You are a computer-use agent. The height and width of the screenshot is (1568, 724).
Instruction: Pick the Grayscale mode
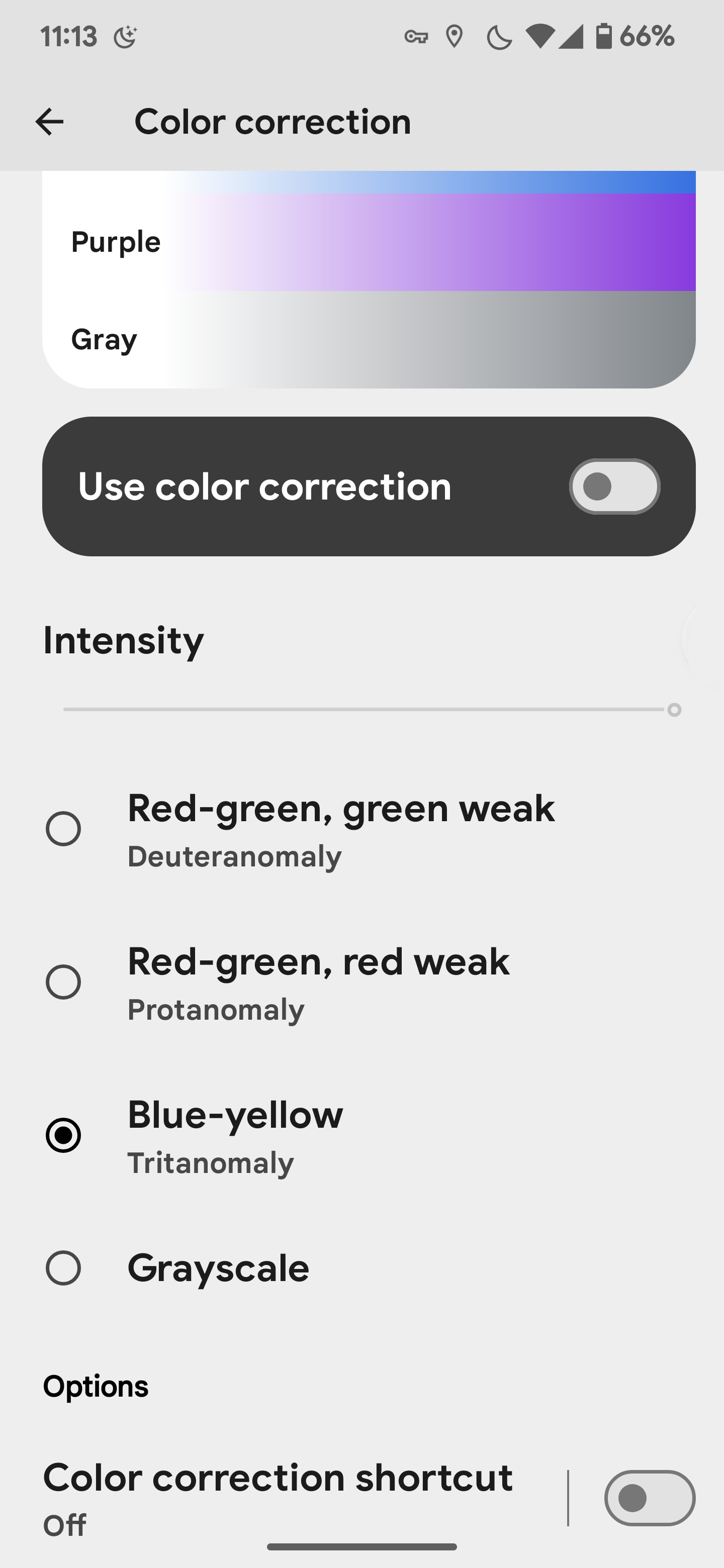point(361,1268)
